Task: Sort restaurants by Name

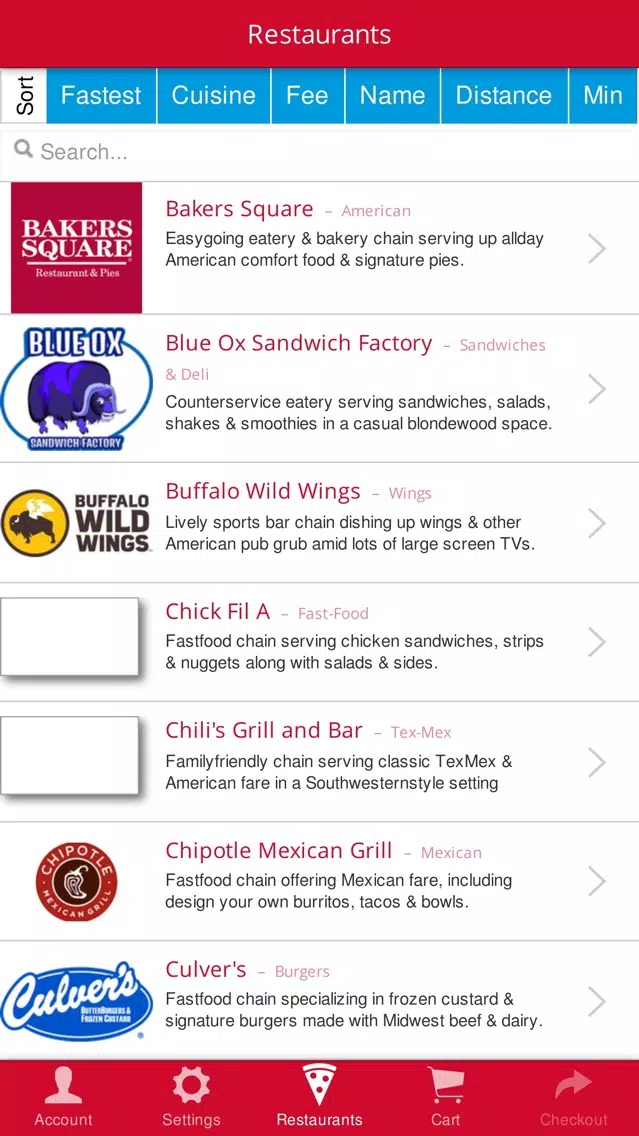Action: click(x=393, y=96)
